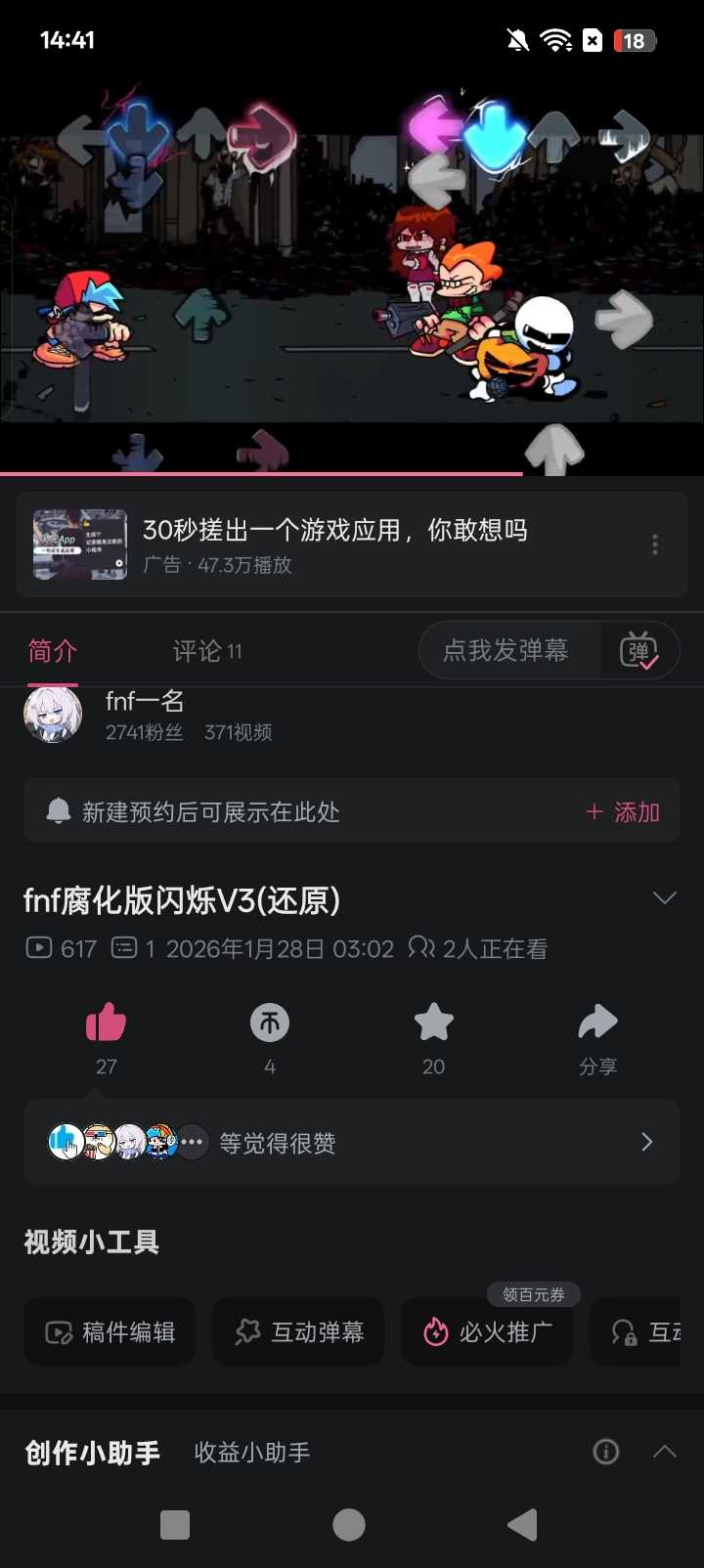Tap 添加 to create a reservation
Image resolution: width=704 pixels, height=1568 pixels.
(623, 812)
